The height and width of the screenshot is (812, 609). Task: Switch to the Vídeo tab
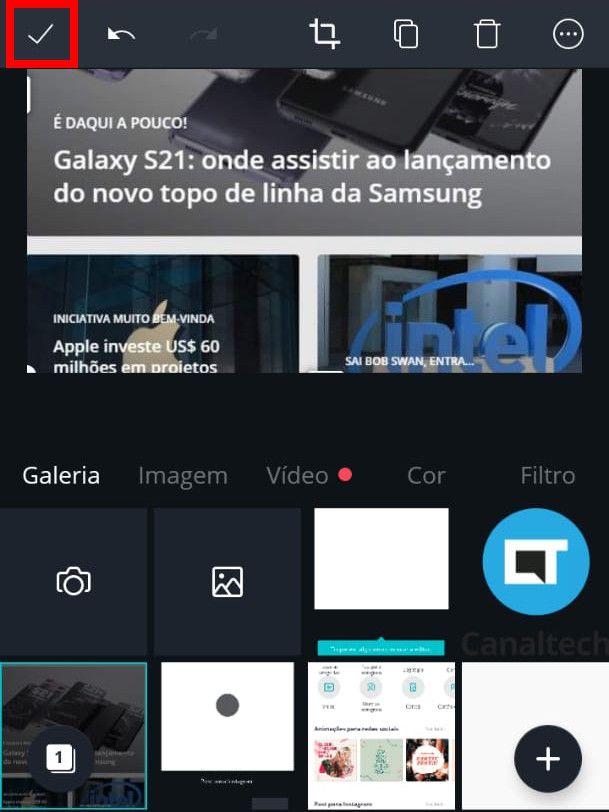click(x=298, y=475)
